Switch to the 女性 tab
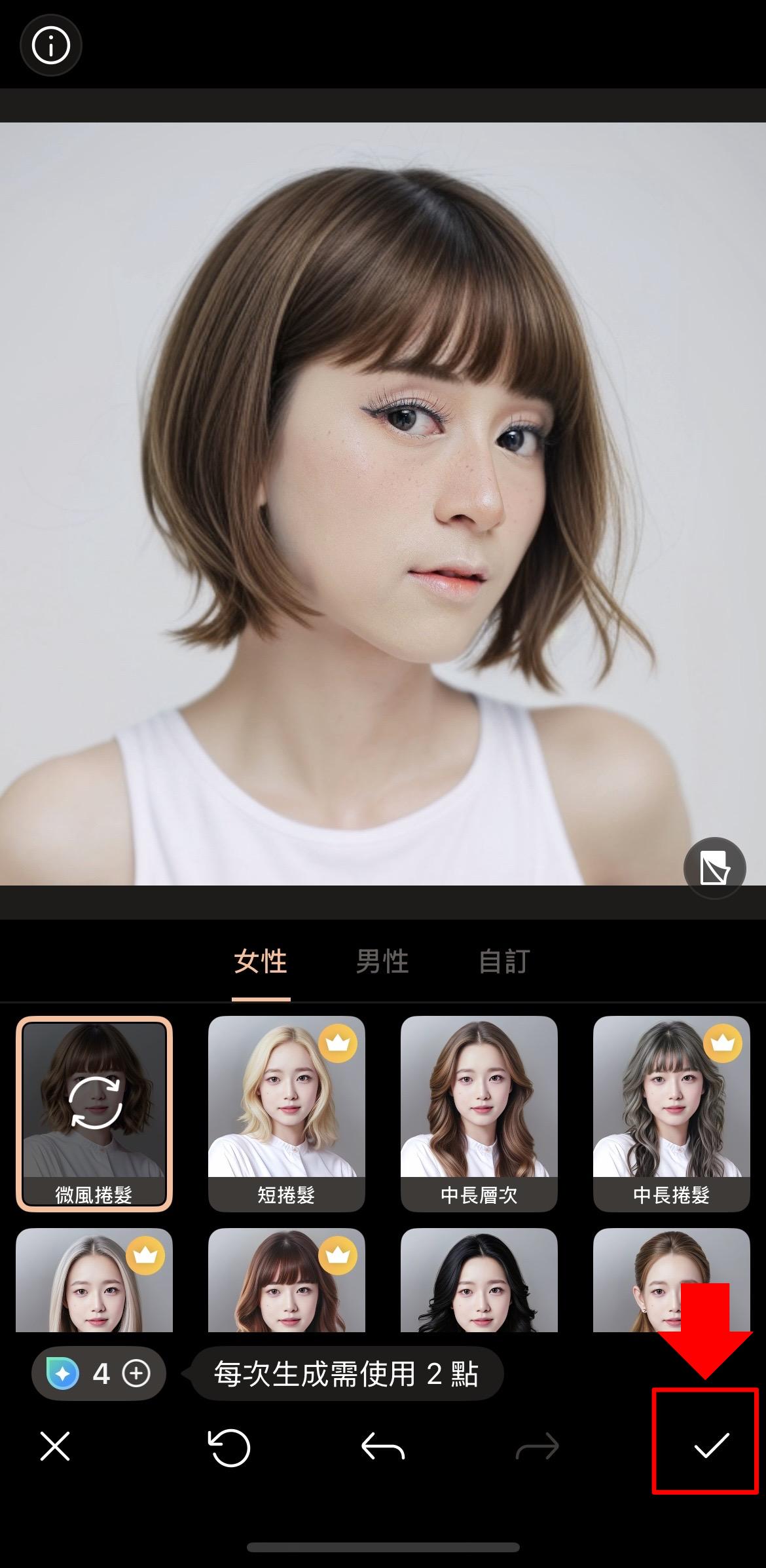The width and height of the screenshot is (766, 1568). coord(261,961)
